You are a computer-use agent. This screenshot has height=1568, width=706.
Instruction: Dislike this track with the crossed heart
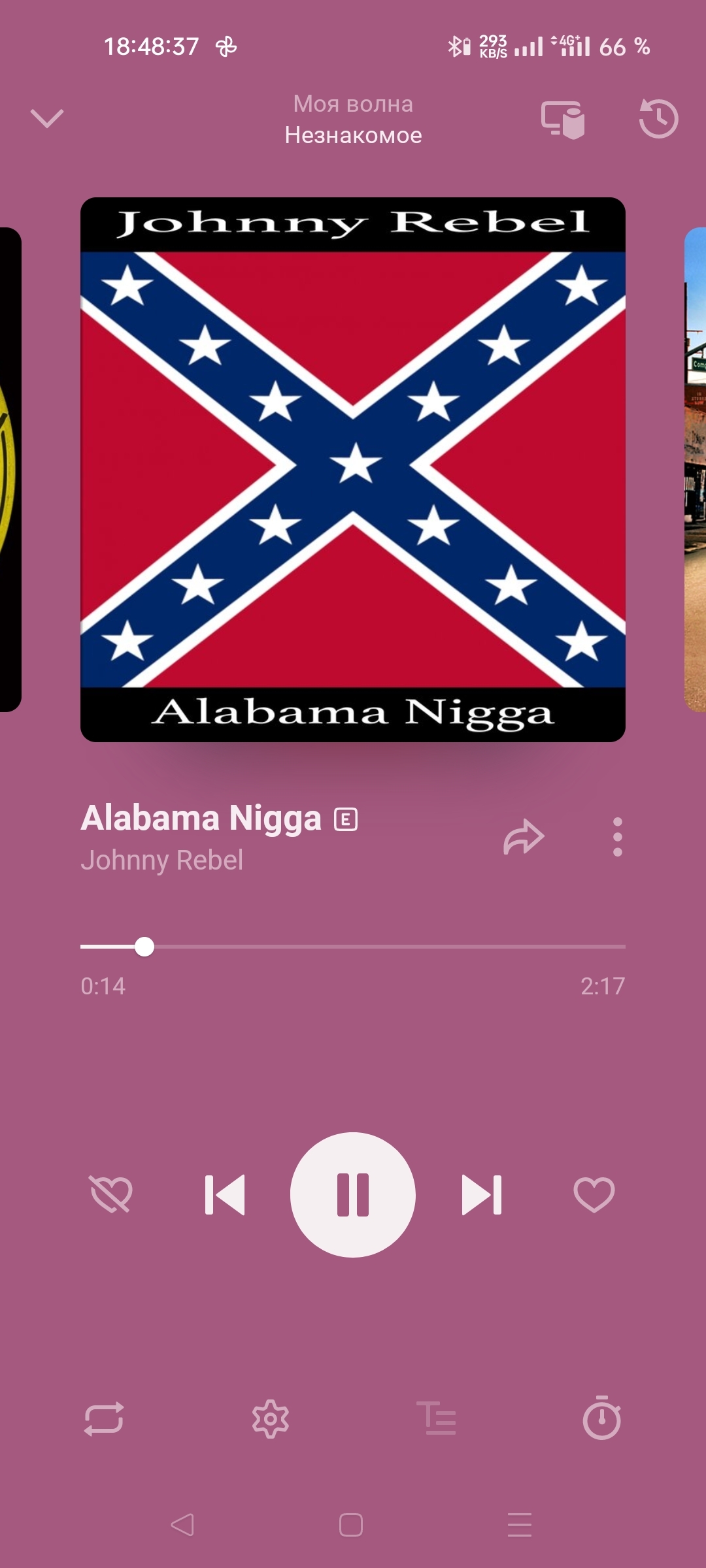[x=111, y=1194]
